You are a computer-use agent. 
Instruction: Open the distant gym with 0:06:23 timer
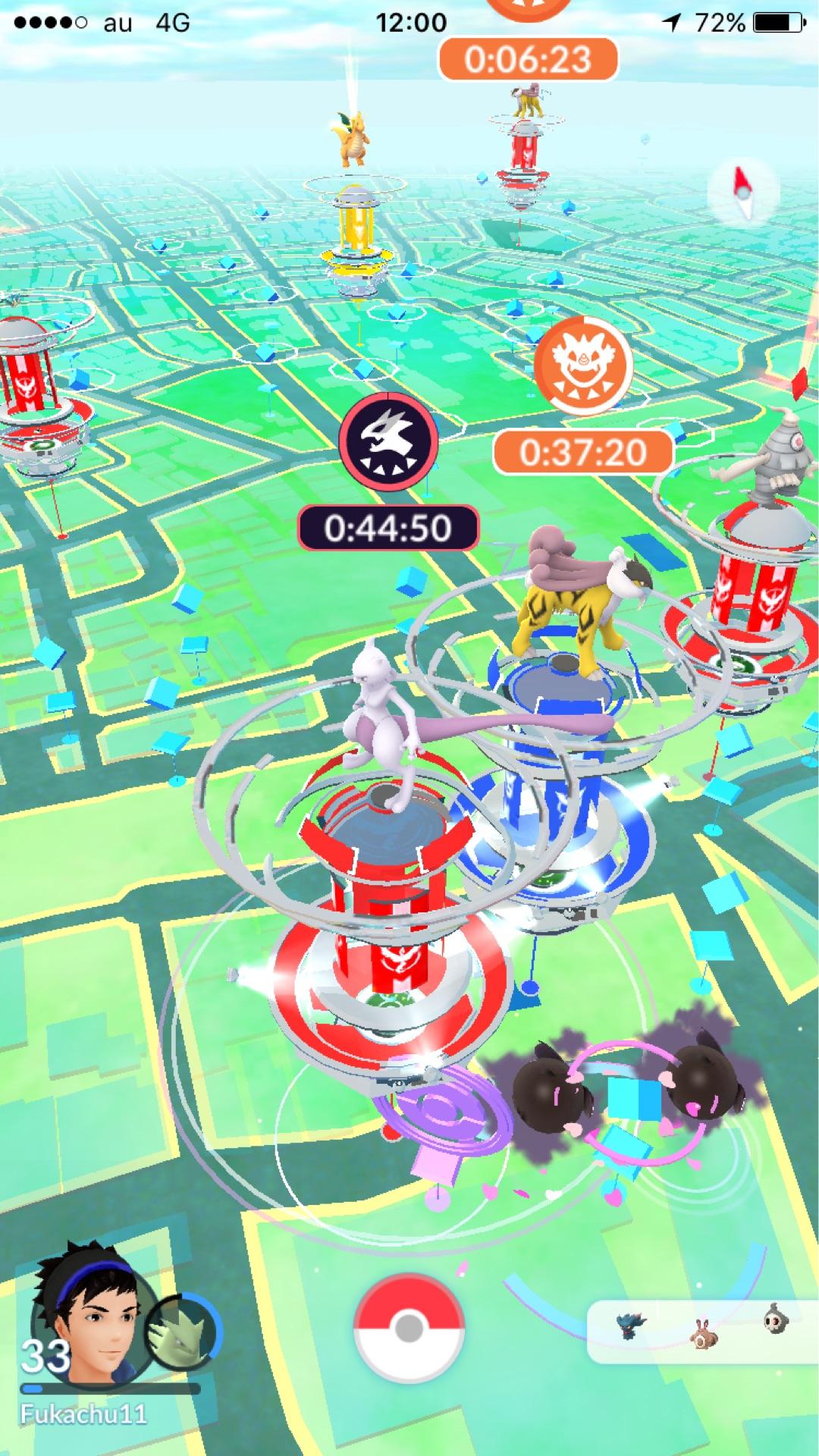tap(523, 152)
